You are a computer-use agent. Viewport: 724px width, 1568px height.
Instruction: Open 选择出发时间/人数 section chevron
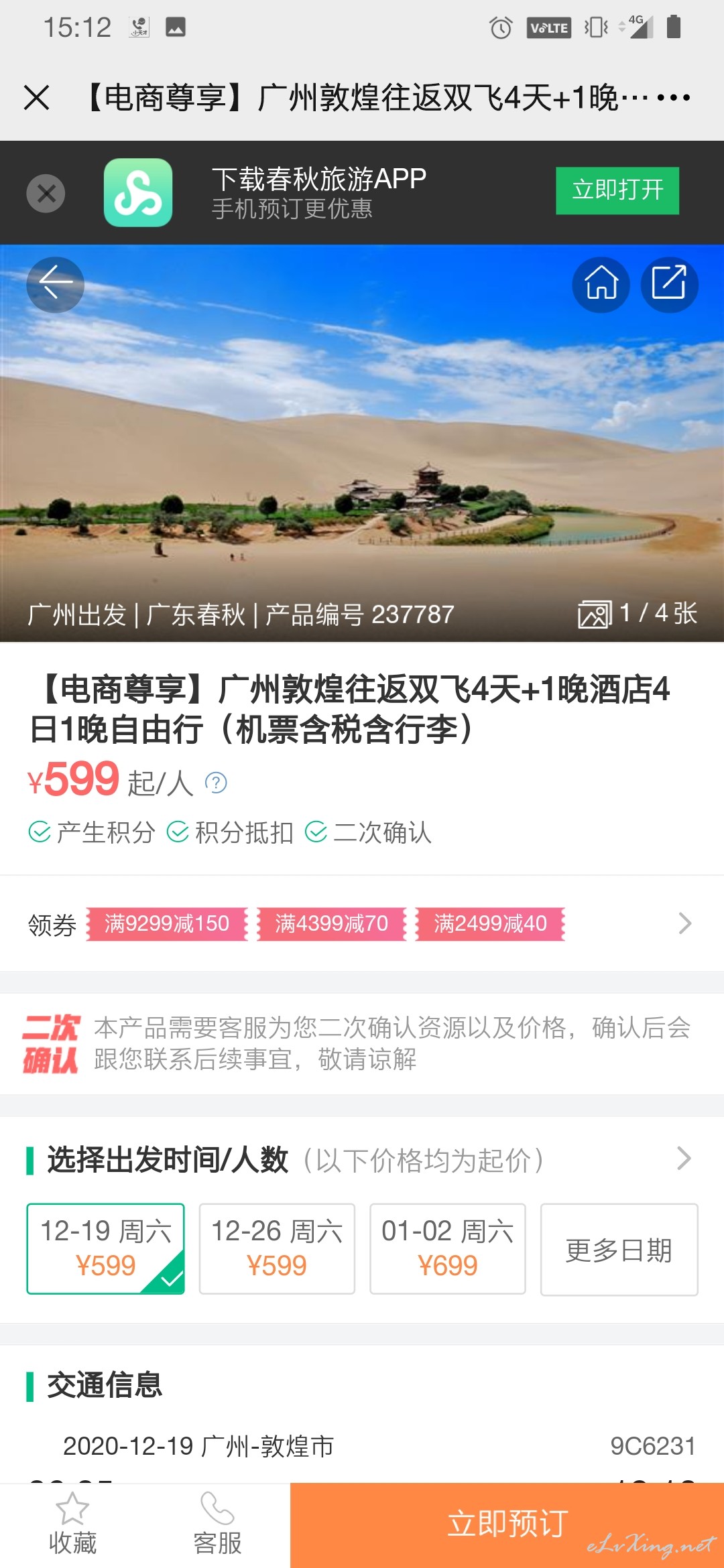(684, 1159)
